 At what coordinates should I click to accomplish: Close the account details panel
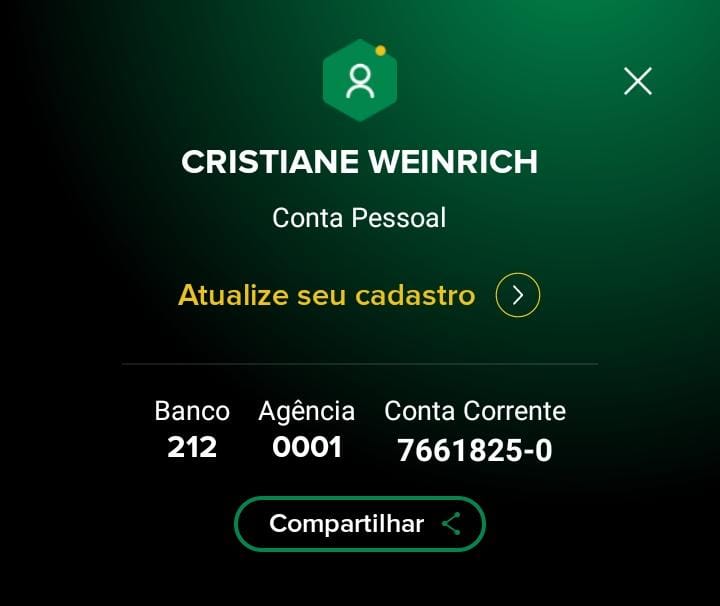(x=637, y=81)
